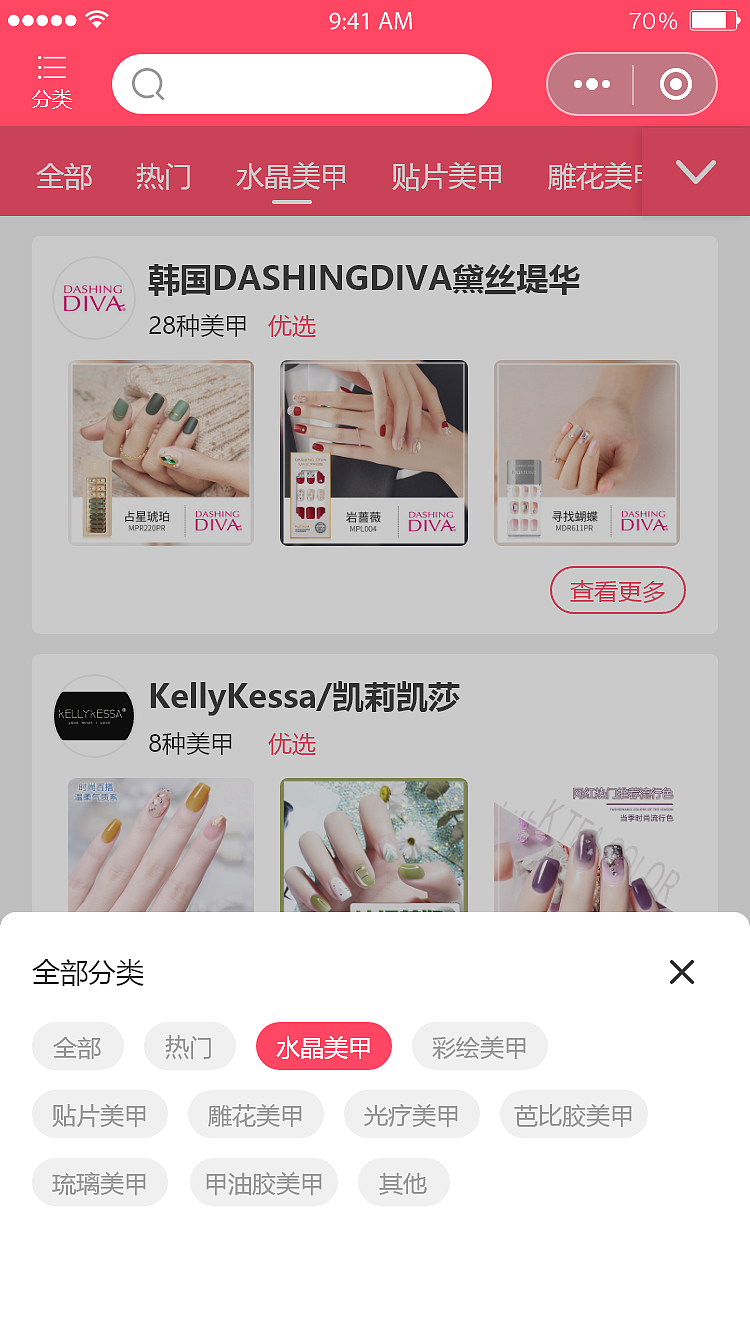Screen dimensions: 750x1334
Task: Select the 彩绘美甲 category chip
Action: (479, 1046)
